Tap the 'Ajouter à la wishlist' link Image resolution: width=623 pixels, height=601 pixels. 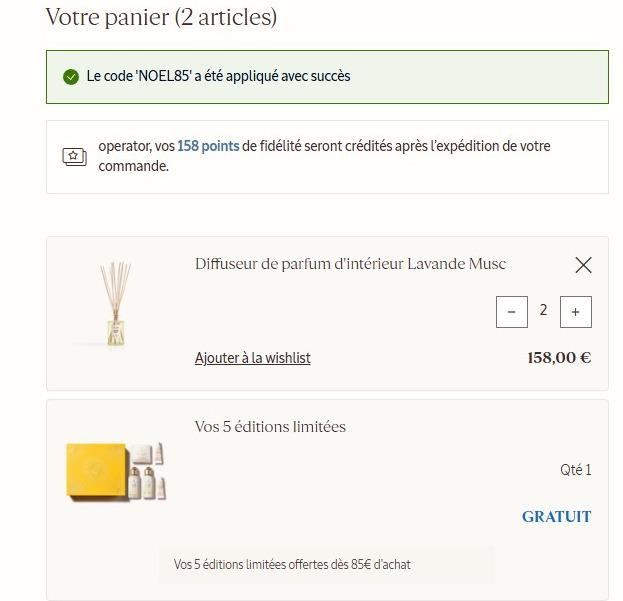[252, 358]
